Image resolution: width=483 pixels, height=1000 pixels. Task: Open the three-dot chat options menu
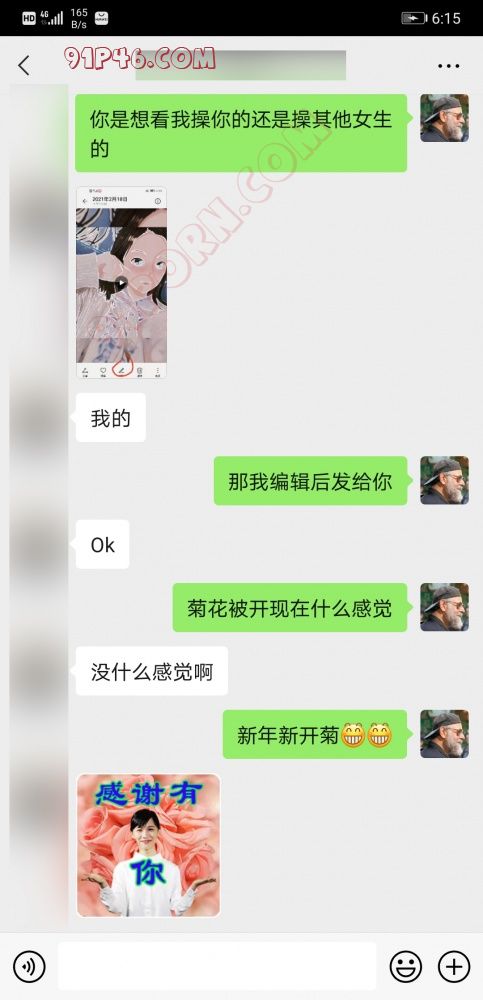pyautogui.click(x=449, y=66)
